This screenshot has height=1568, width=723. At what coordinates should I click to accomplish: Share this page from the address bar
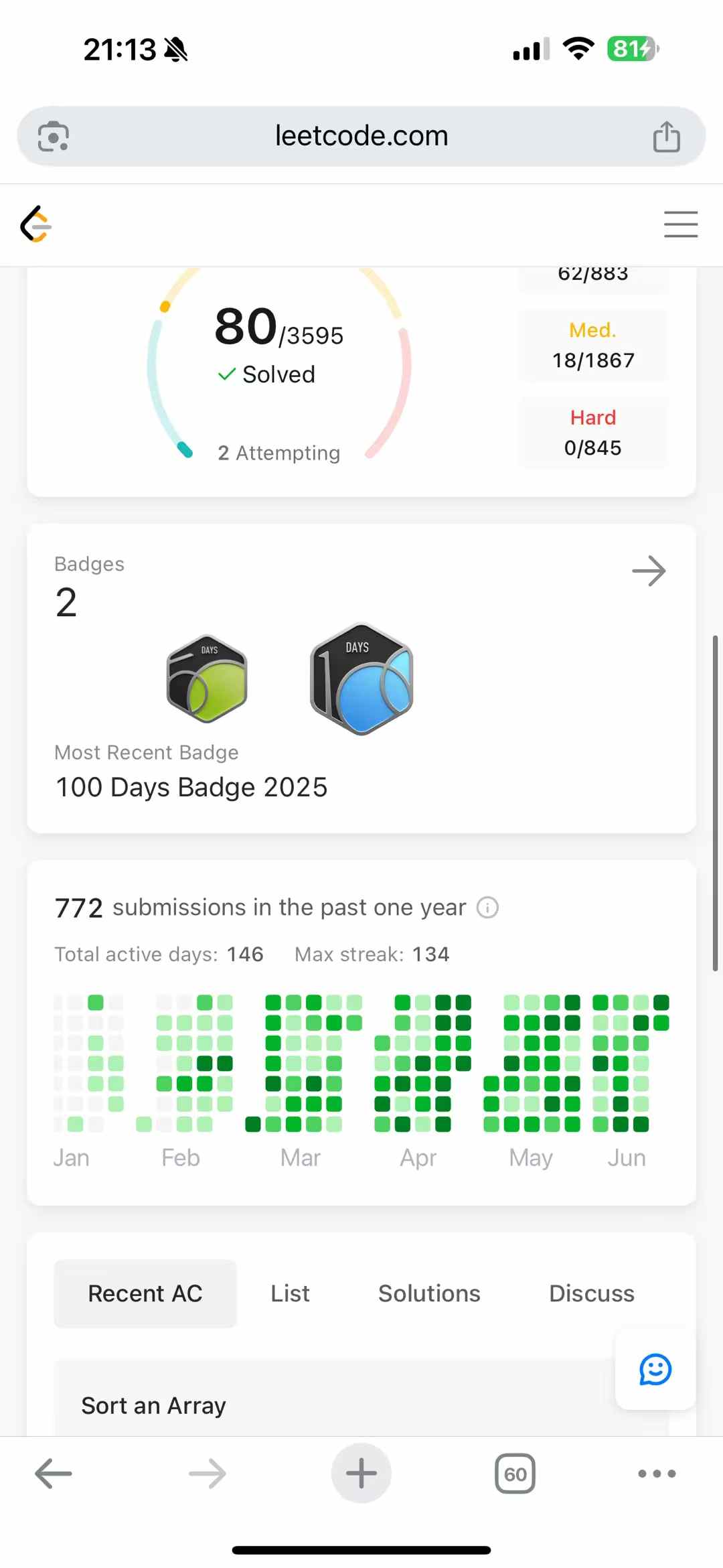pyautogui.click(x=666, y=137)
